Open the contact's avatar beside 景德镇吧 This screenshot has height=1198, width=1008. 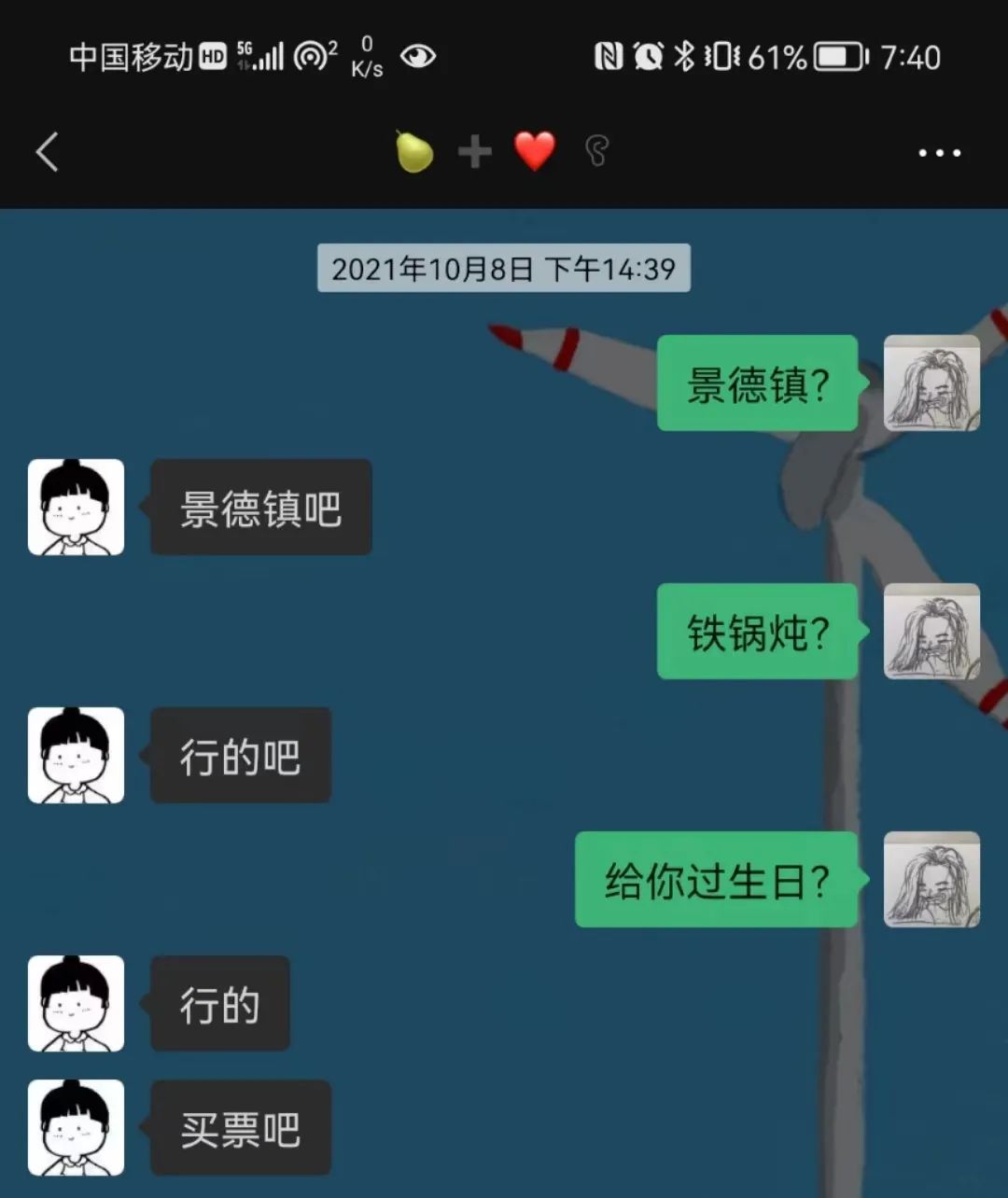[x=76, y=507]
